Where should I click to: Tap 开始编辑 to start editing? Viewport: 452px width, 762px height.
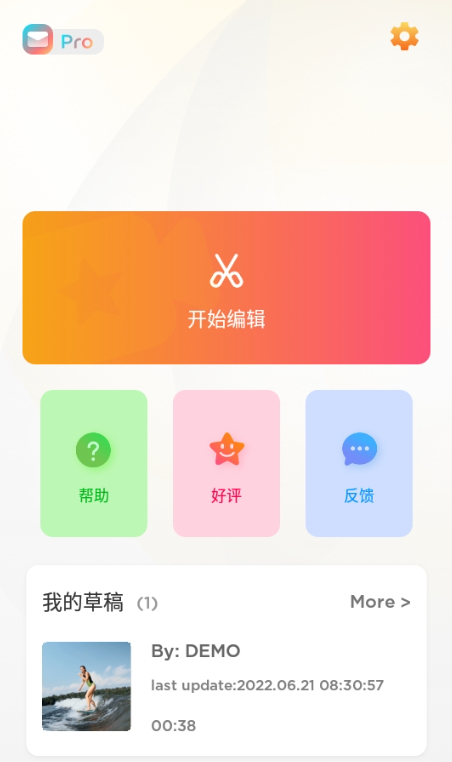(226, 288)
